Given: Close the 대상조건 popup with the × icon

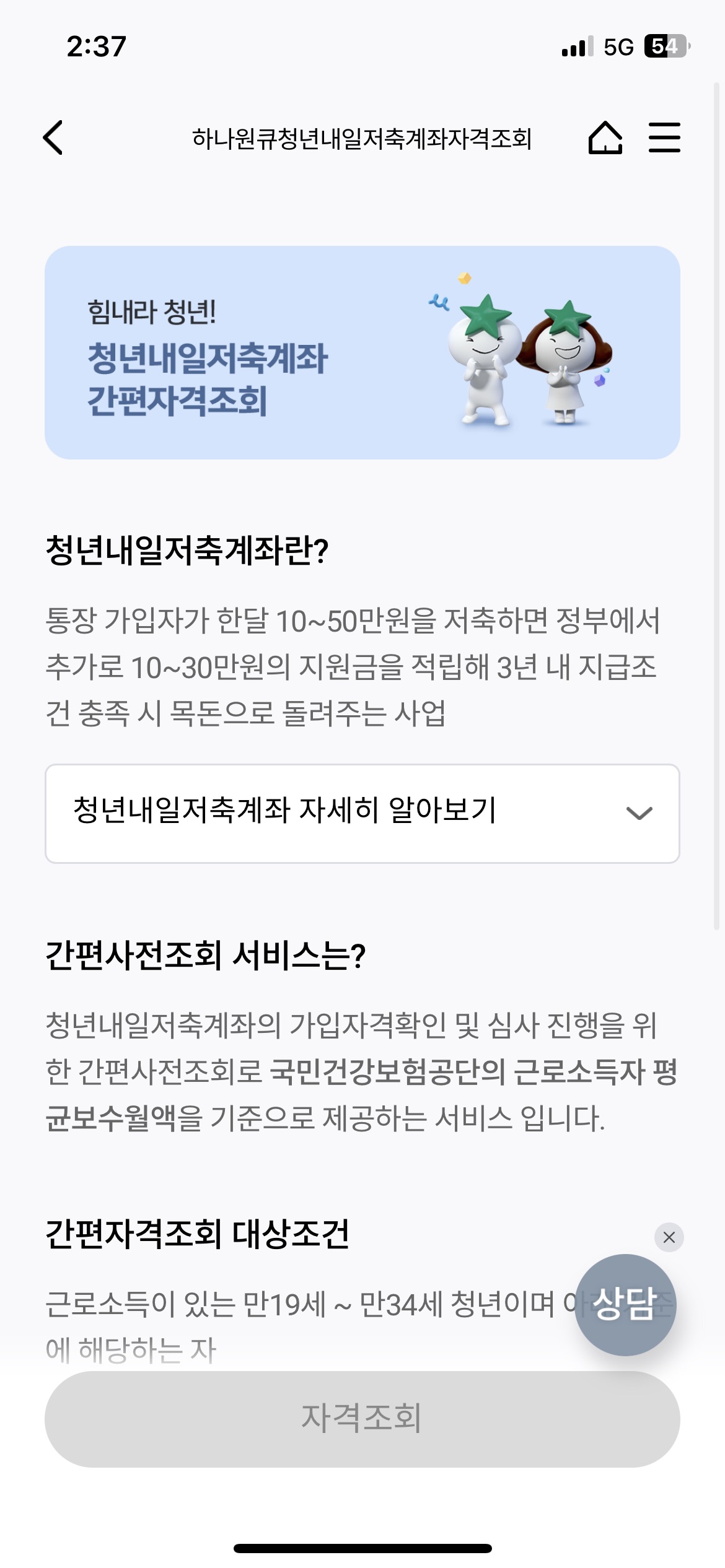Looking at the screenshot, I should coord(668,1235).
